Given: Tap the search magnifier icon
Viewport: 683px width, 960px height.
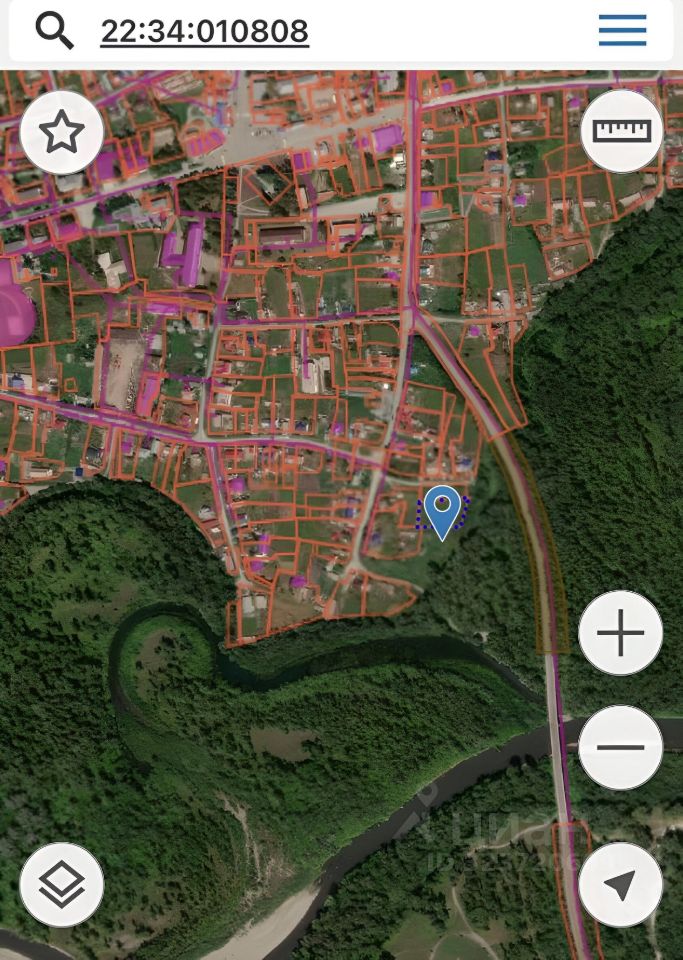Looking at the screenshot, I should pyautogui.click(x=54, y=31).
